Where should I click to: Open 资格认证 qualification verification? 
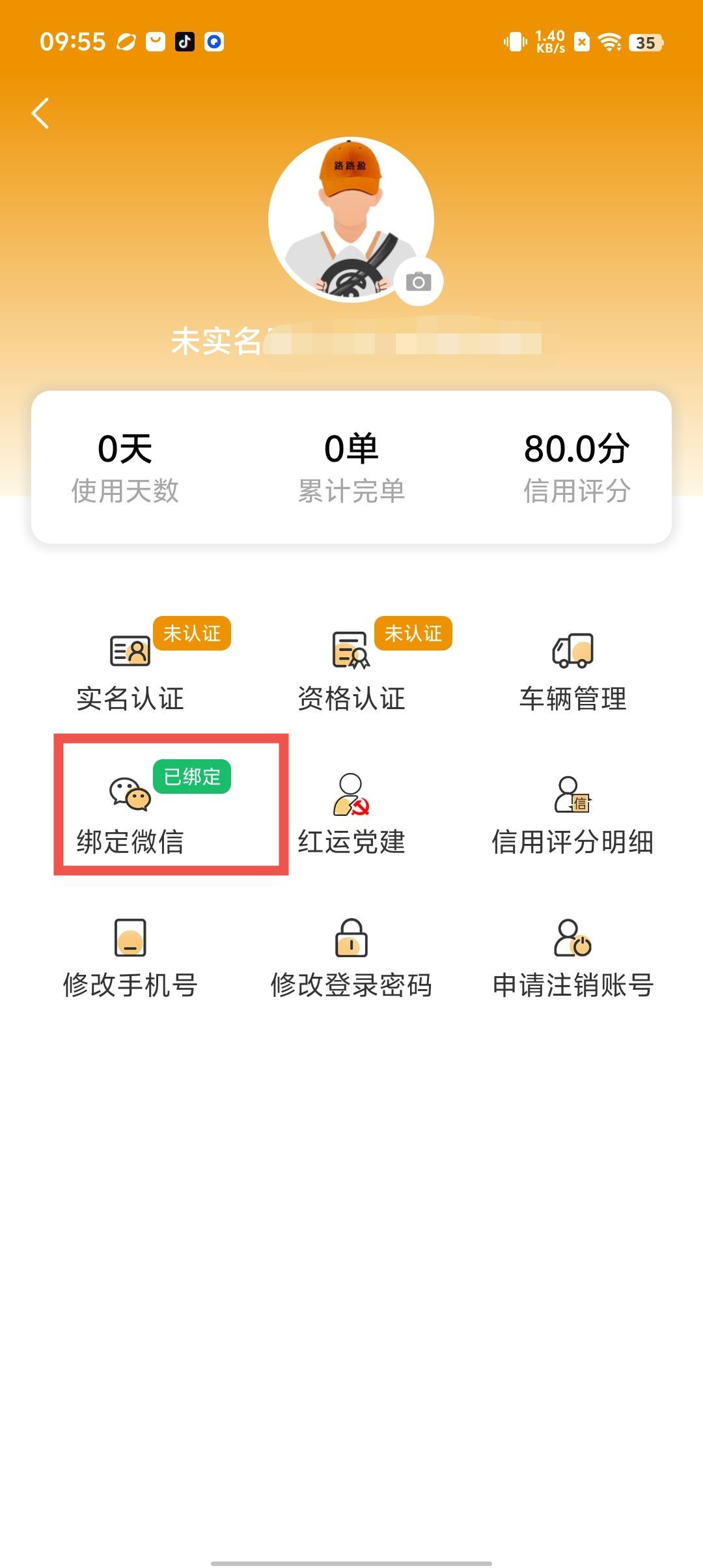click(x=351, y=671)
